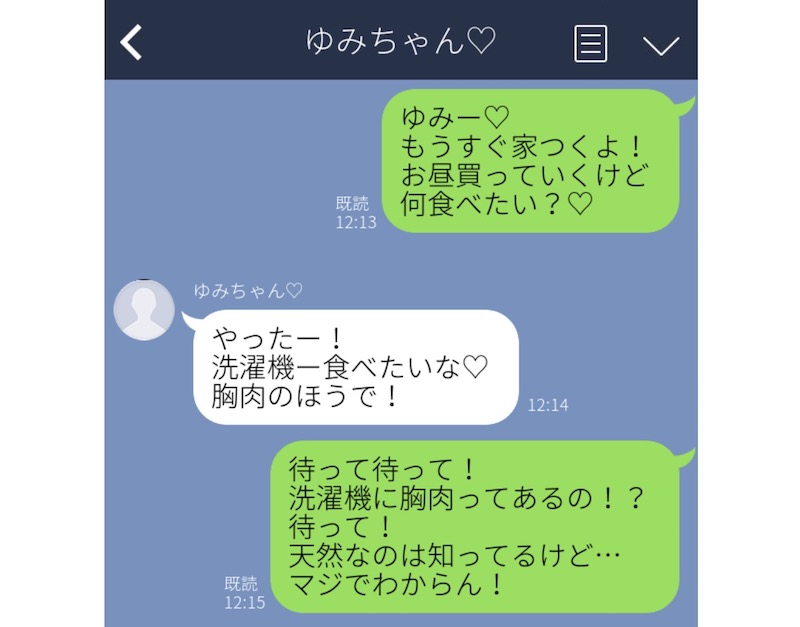The width and height of the screenshot is (800, 627).
Task: Go back to the chat list
Action: 131,42
